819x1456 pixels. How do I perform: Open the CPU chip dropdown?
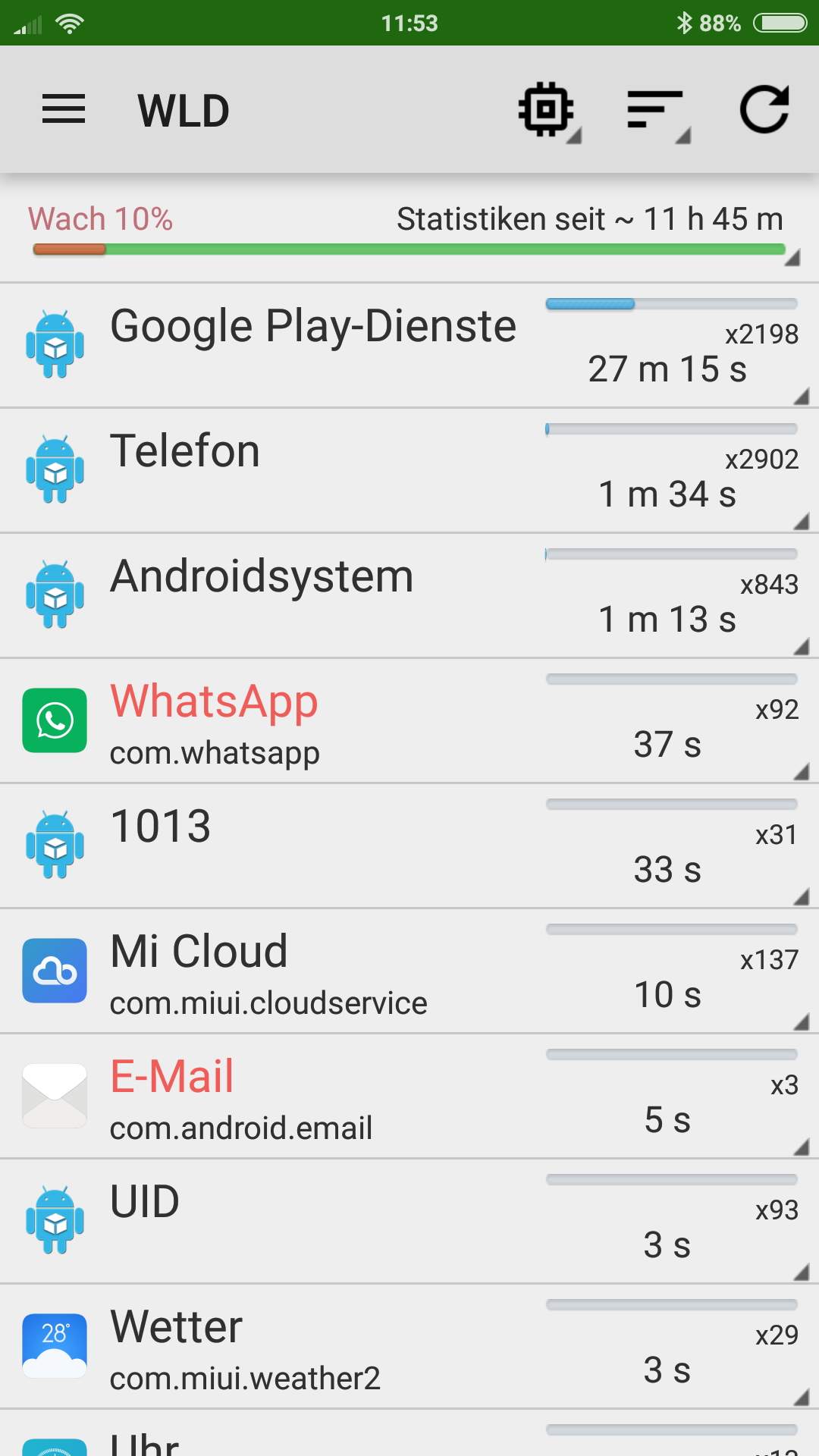tap(548, 111)
